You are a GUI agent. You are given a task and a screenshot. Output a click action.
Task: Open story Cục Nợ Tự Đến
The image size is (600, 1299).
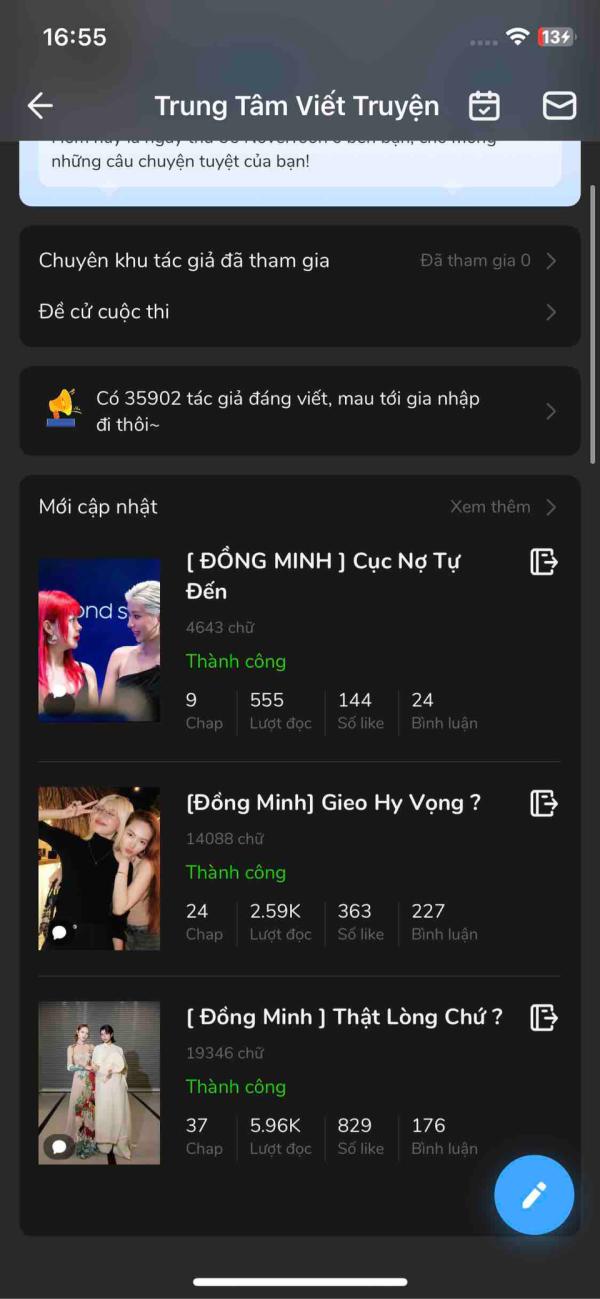pos(323,576)
